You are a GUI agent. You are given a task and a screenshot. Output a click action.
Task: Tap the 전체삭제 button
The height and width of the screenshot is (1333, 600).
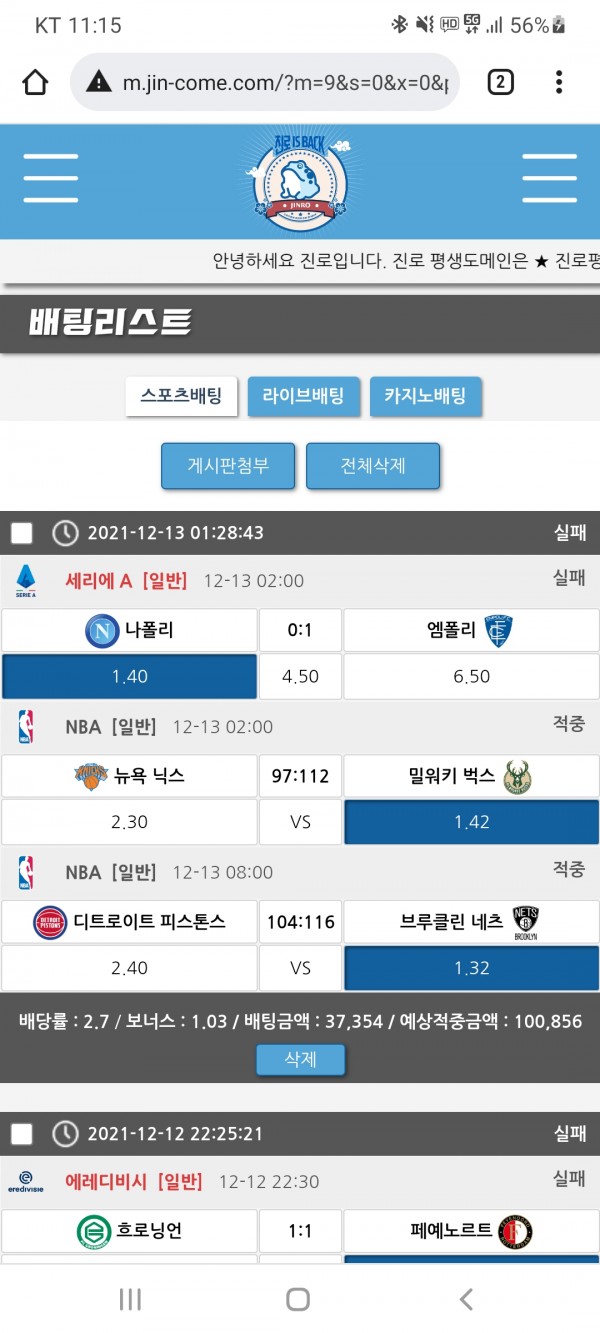coord(373,466)
